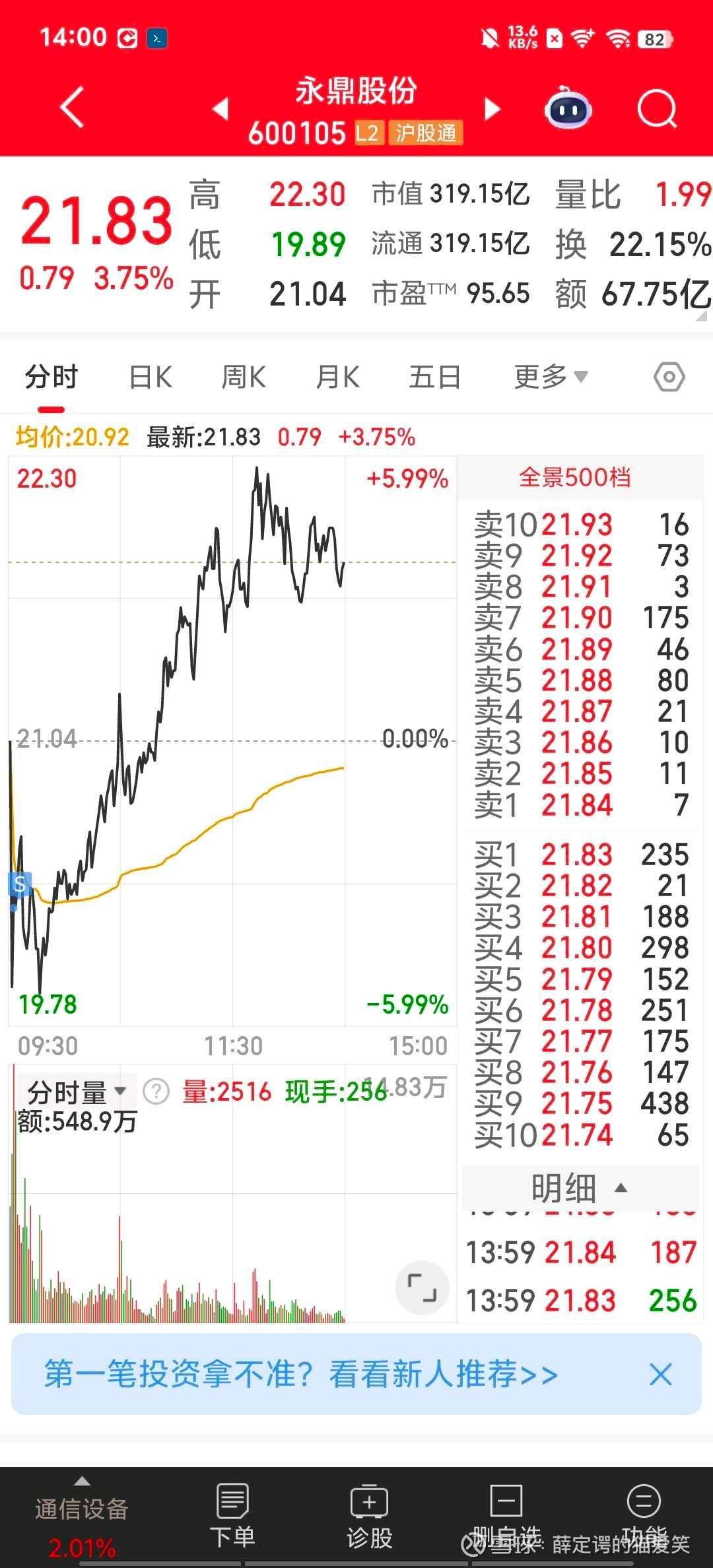Open the robot AI assistant
Screen dimensions: 713x1568
(x=568, y=109)
